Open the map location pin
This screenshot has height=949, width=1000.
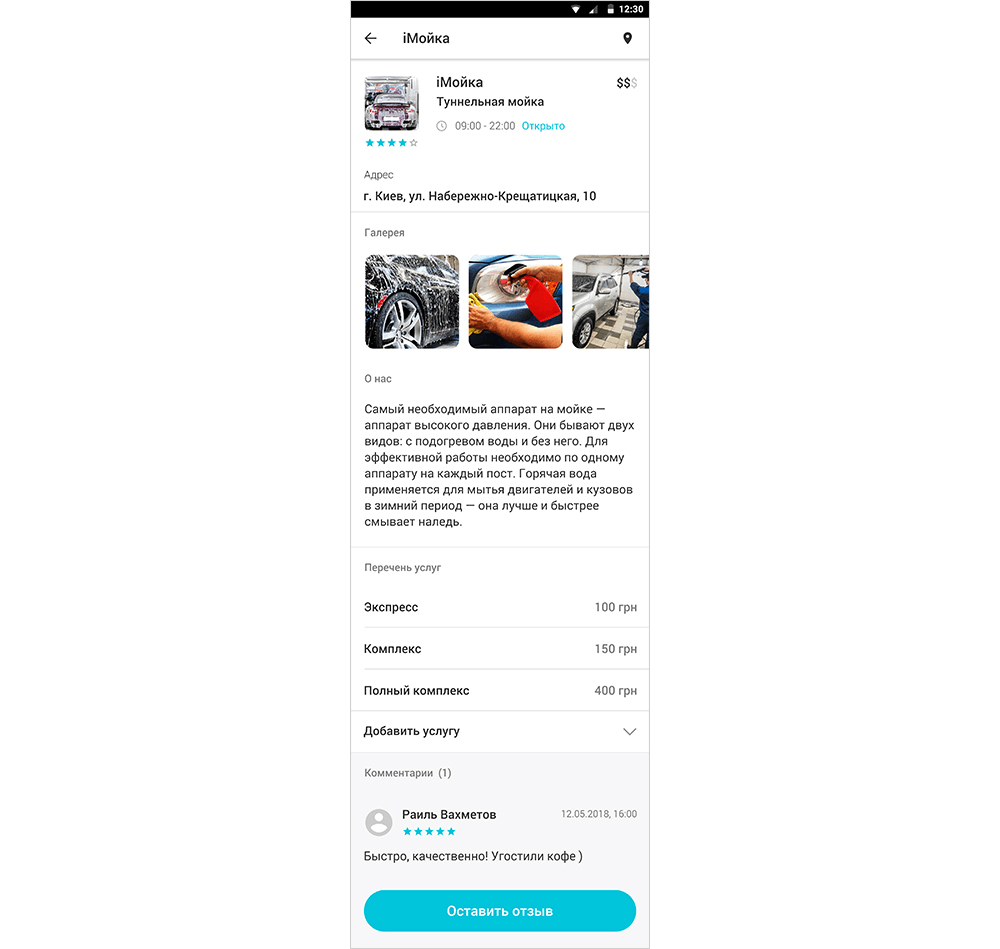click(627, 39)
